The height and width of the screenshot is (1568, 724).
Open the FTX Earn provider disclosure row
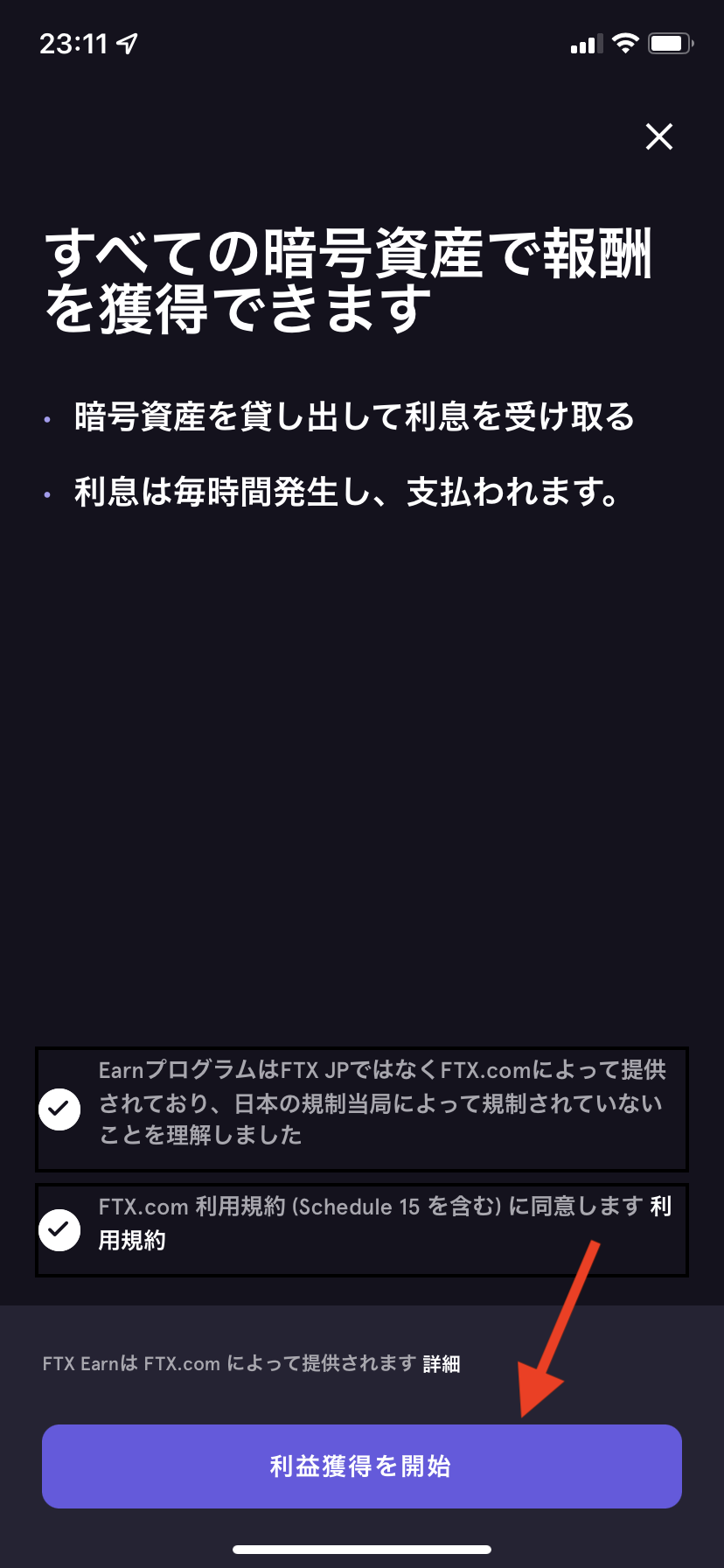[254, 1363]
